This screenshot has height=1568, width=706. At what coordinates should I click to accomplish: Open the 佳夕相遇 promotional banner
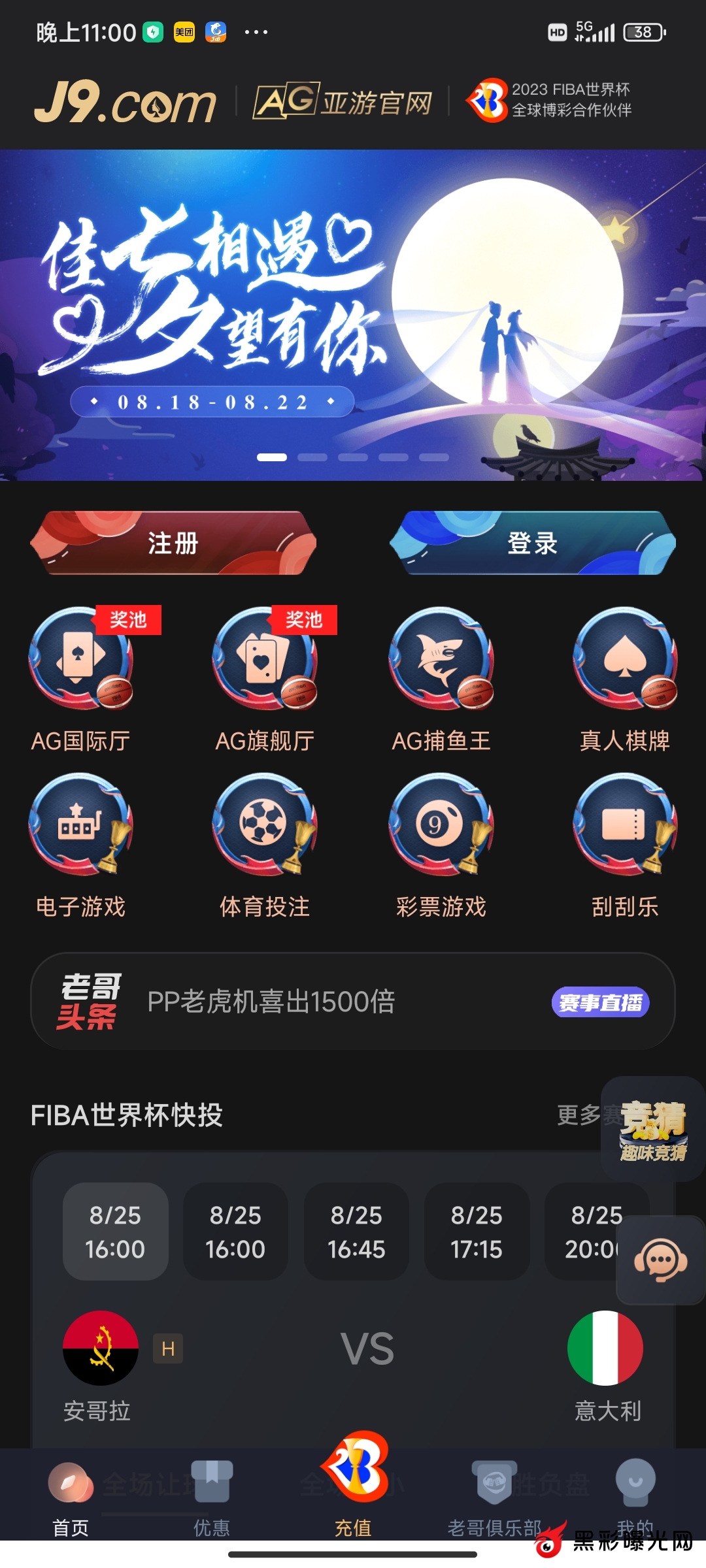click(353, 314)
